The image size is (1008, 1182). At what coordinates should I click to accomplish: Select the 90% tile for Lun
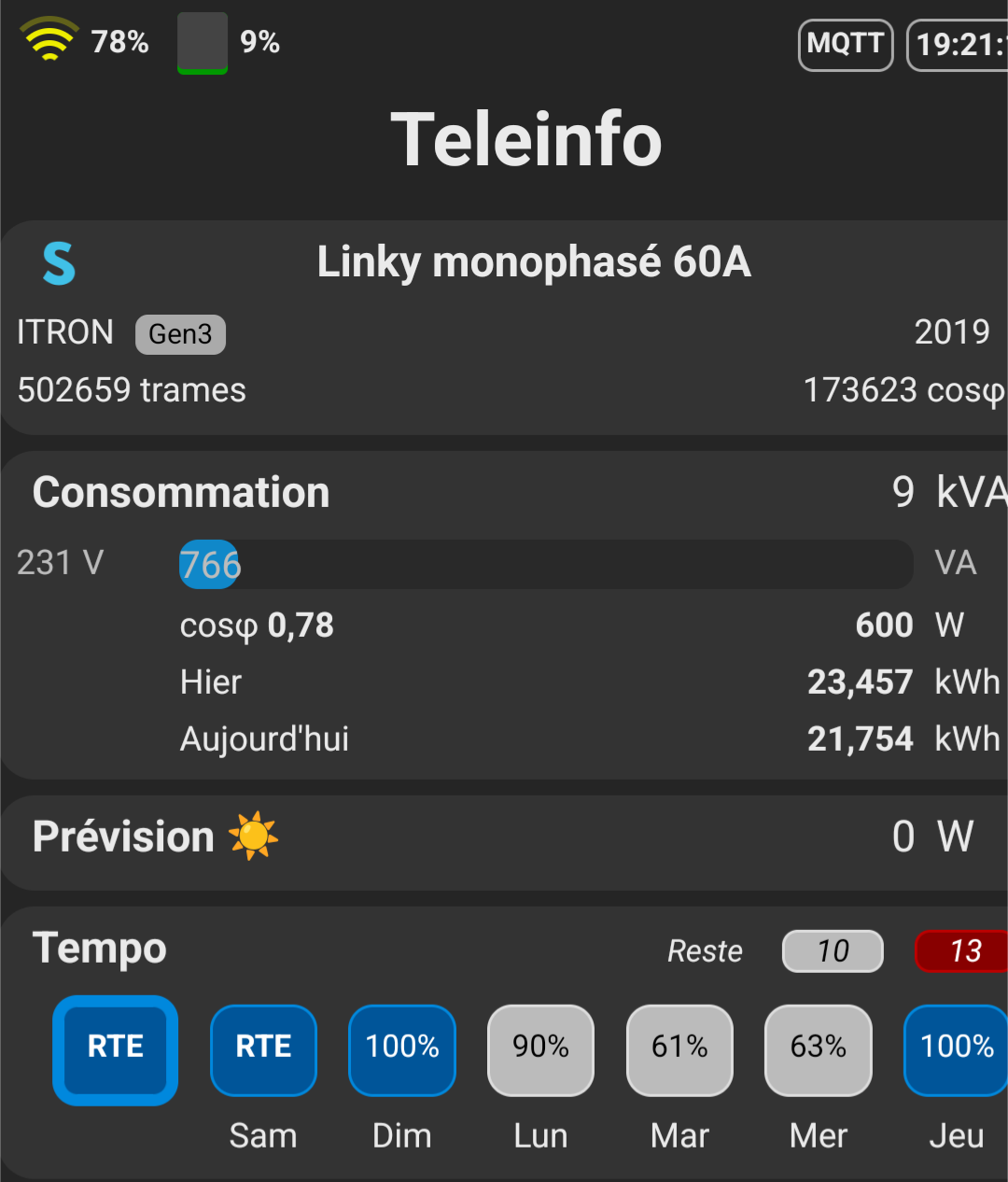click(x=540, y=1049)
